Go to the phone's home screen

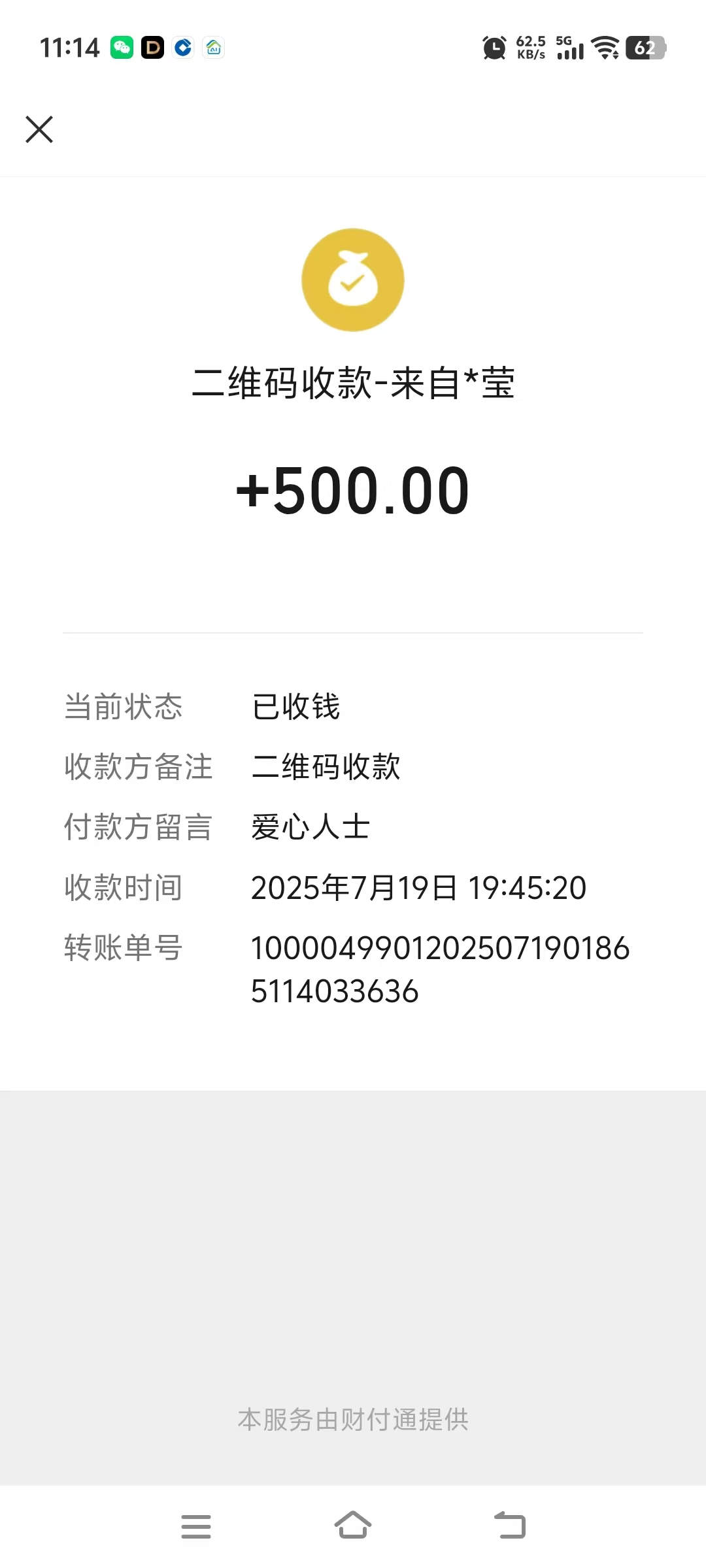(353, 1526)
